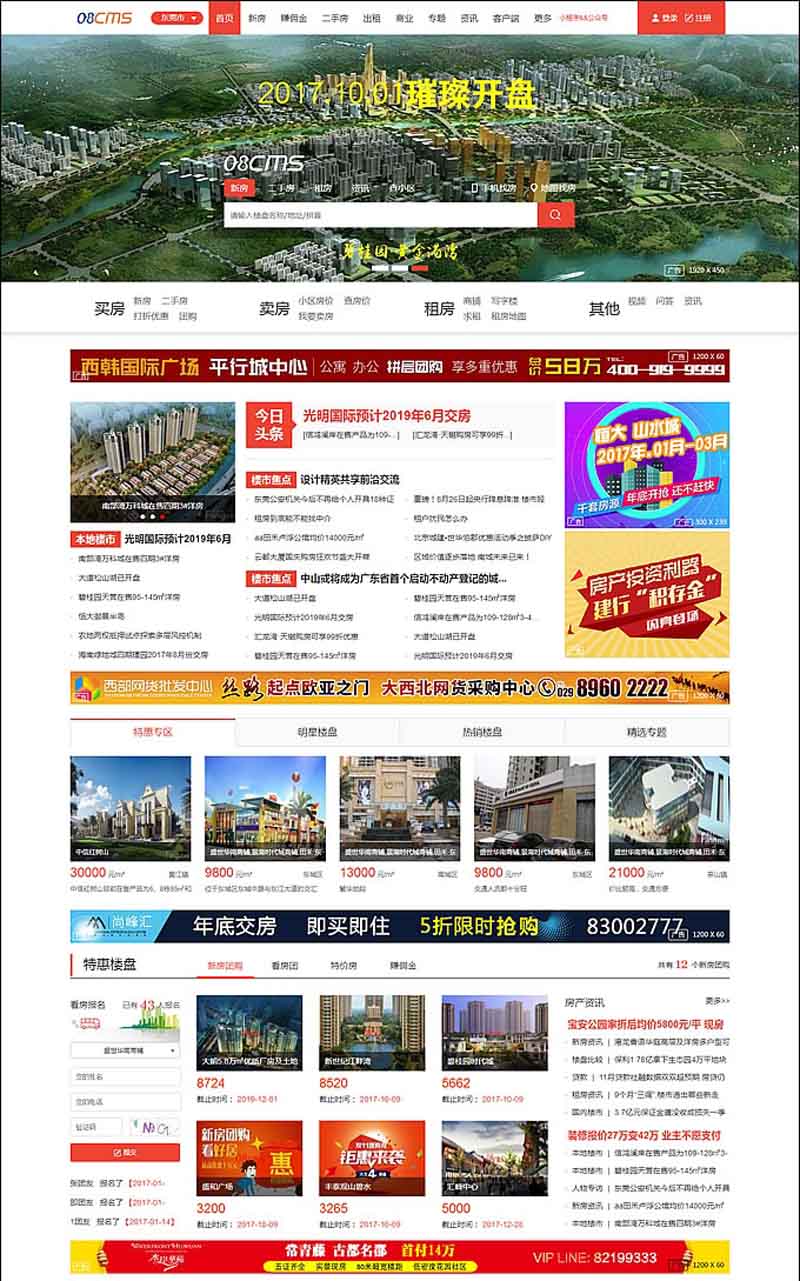Image resolution: width=800 pixels, height=1281 pixels.
Task: Open 出租 in the top navigation
Action: tap(371, 18)
